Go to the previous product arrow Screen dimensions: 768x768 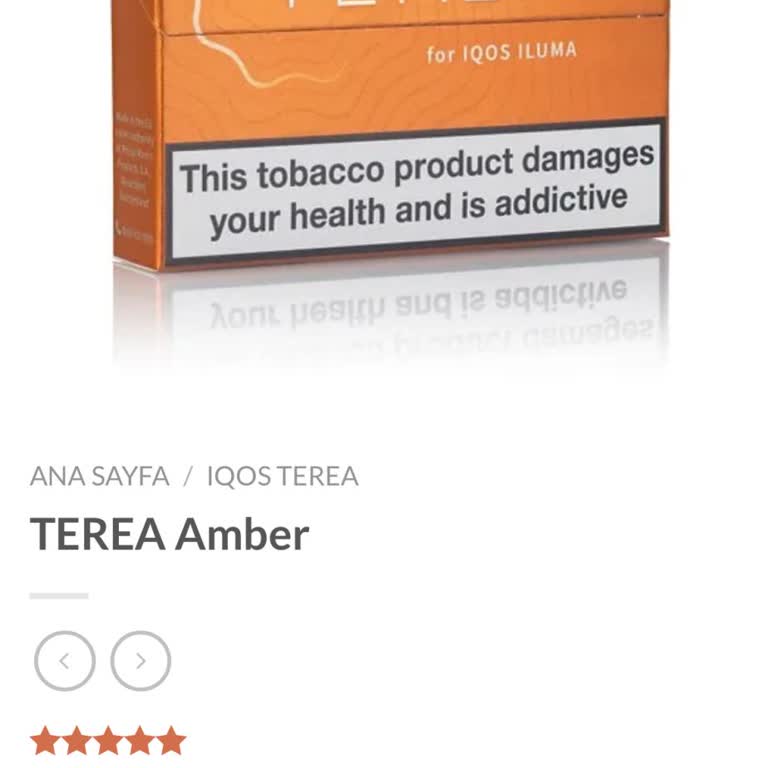click(x=64, y=661)
